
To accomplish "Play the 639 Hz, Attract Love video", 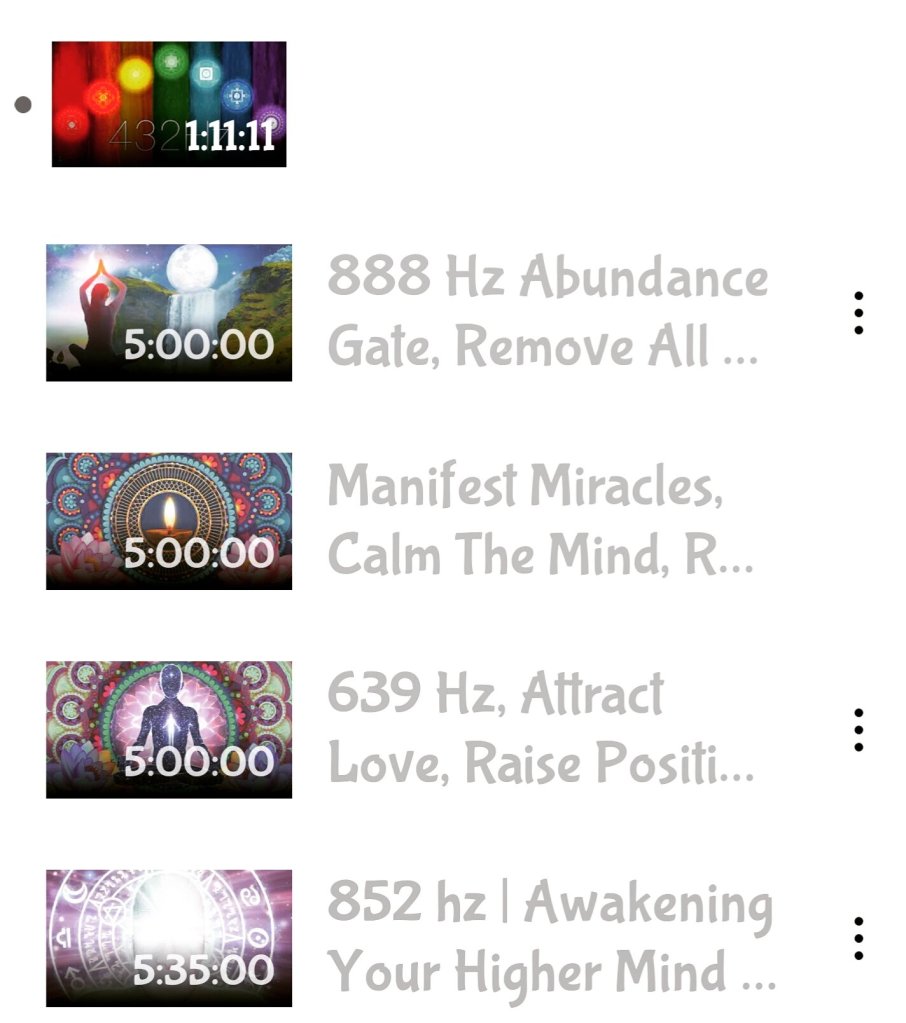I will (169, 729).
